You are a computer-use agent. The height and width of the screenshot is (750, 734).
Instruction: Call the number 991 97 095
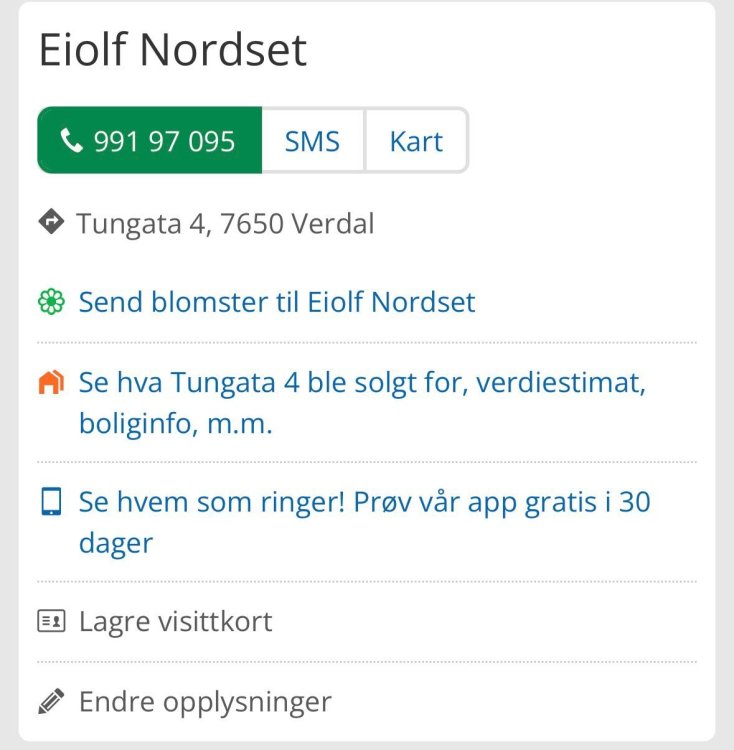150,141
